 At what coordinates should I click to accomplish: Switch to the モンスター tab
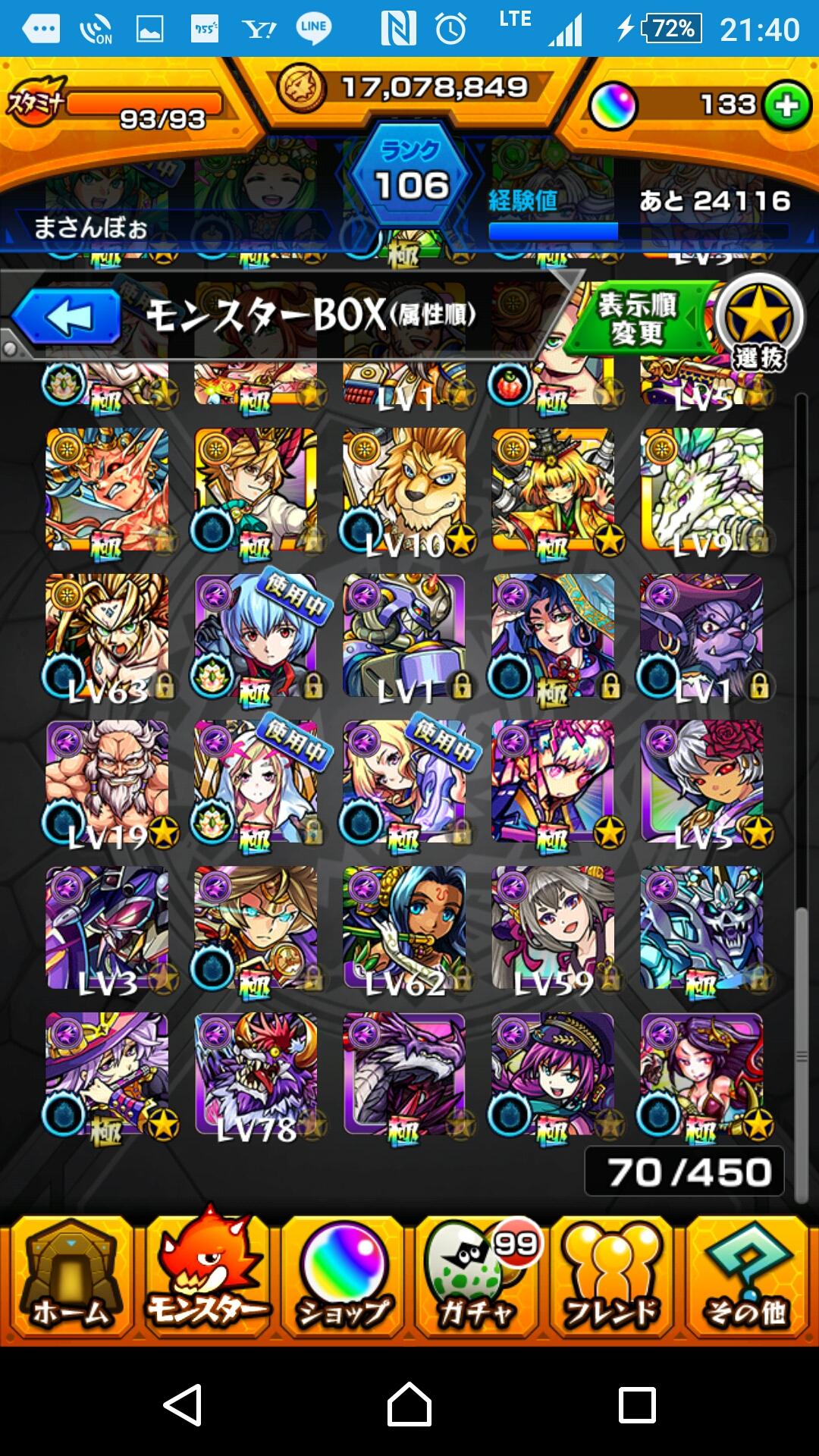point(206,1278)
